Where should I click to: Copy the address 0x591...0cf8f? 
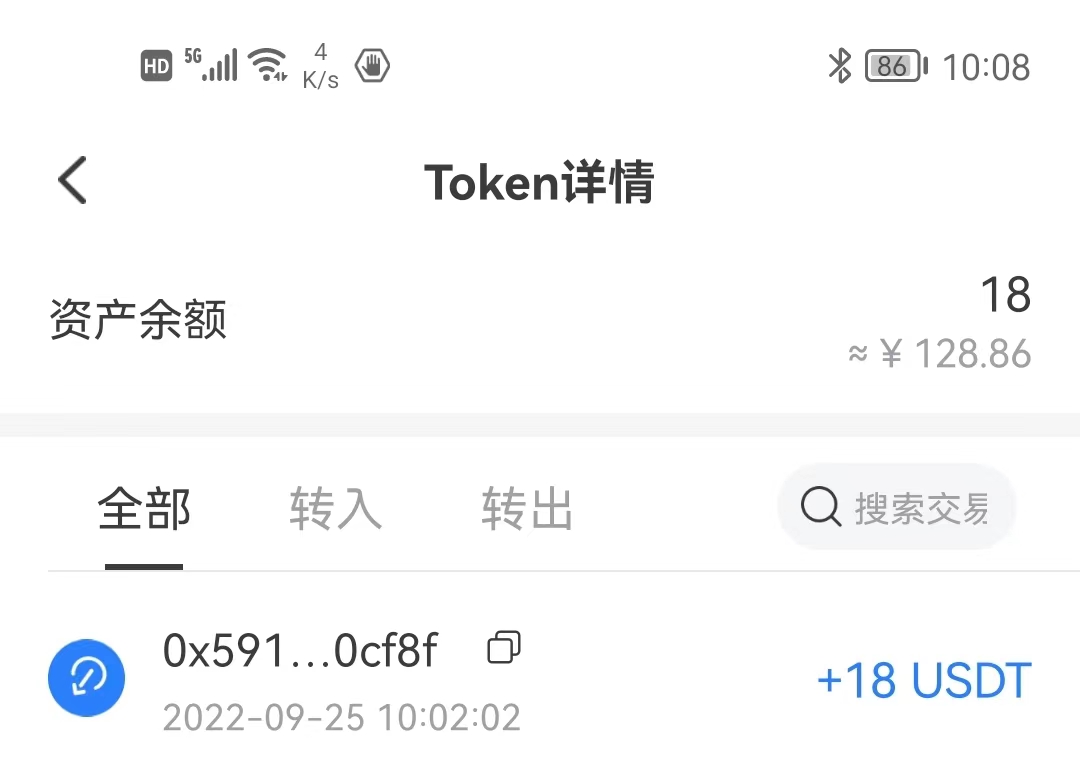503,648
